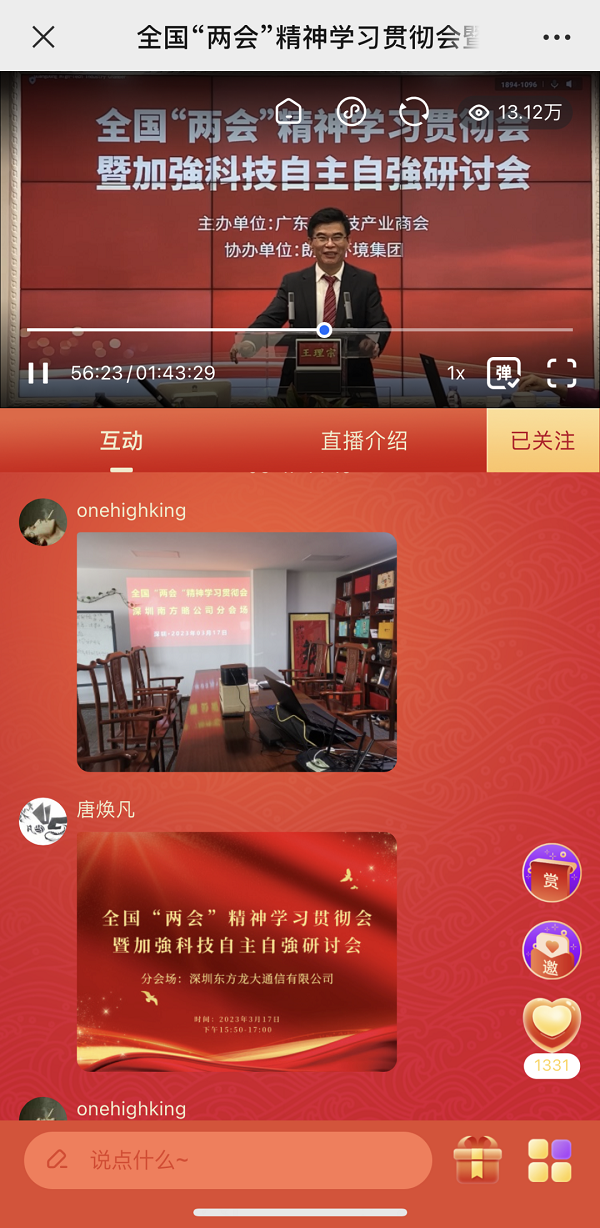Open 唐焕凡's shared poster image
The width and height of the screenshot is (600, 1228).
pos(237,951)
